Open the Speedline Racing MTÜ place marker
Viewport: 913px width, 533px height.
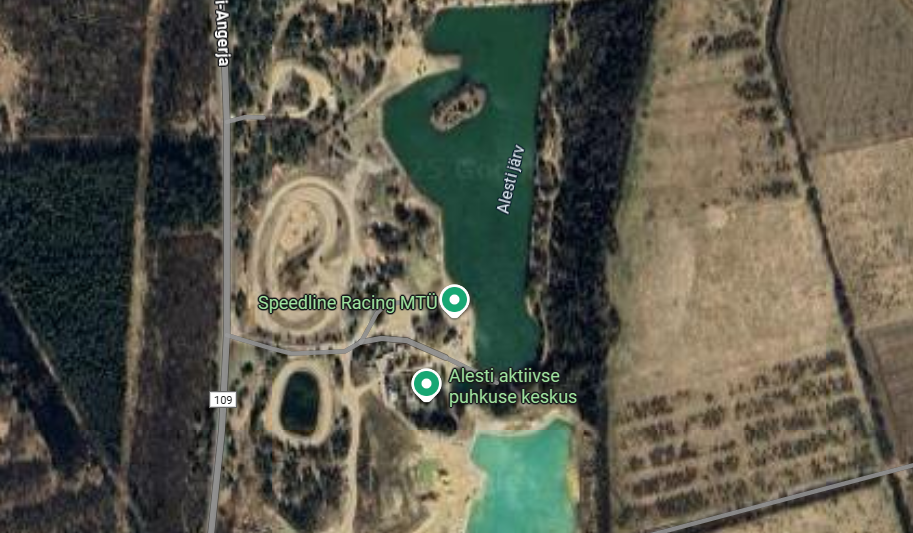point(455,299)
